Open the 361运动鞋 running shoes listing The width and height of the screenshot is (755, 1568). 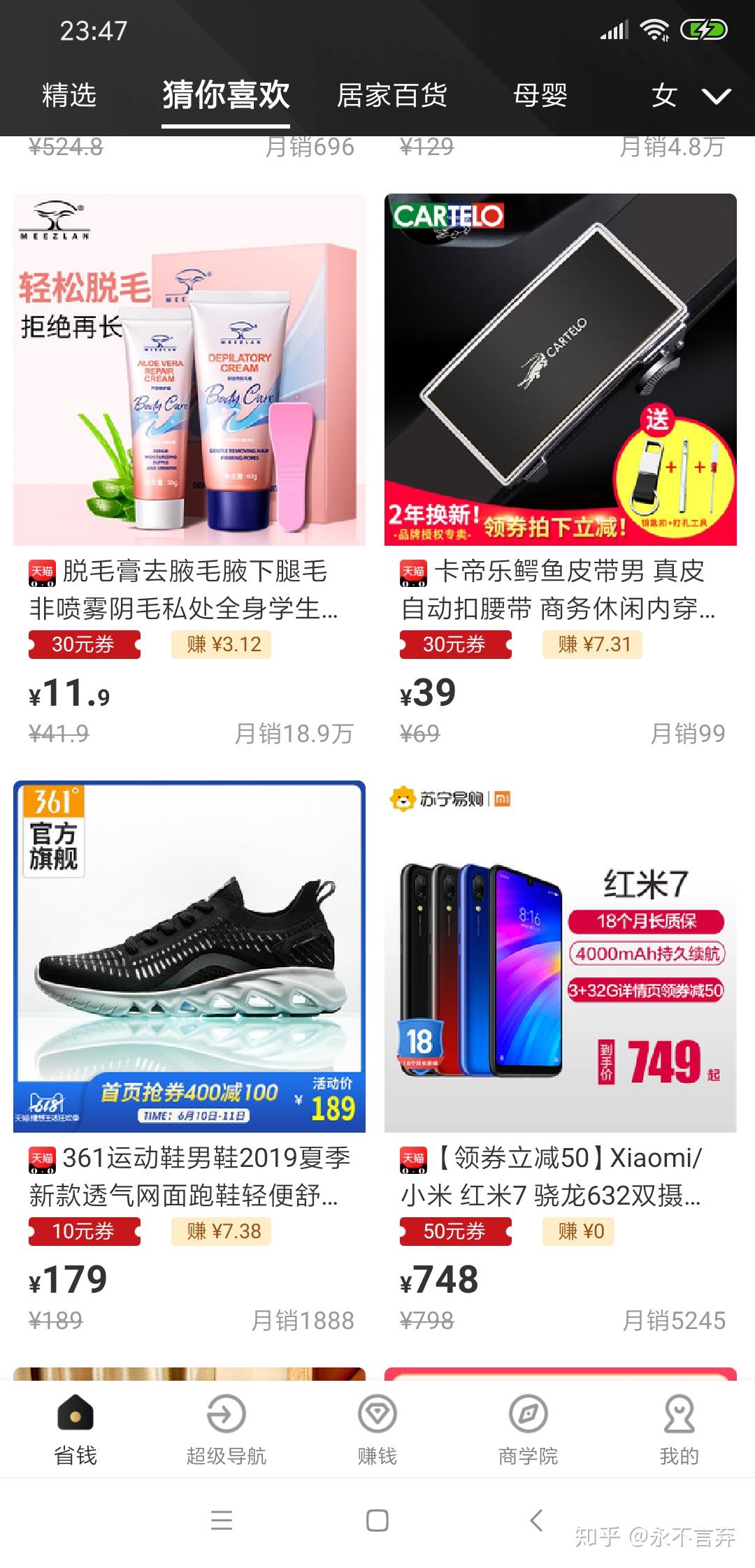pyautogui.click(x=189, y=957)
